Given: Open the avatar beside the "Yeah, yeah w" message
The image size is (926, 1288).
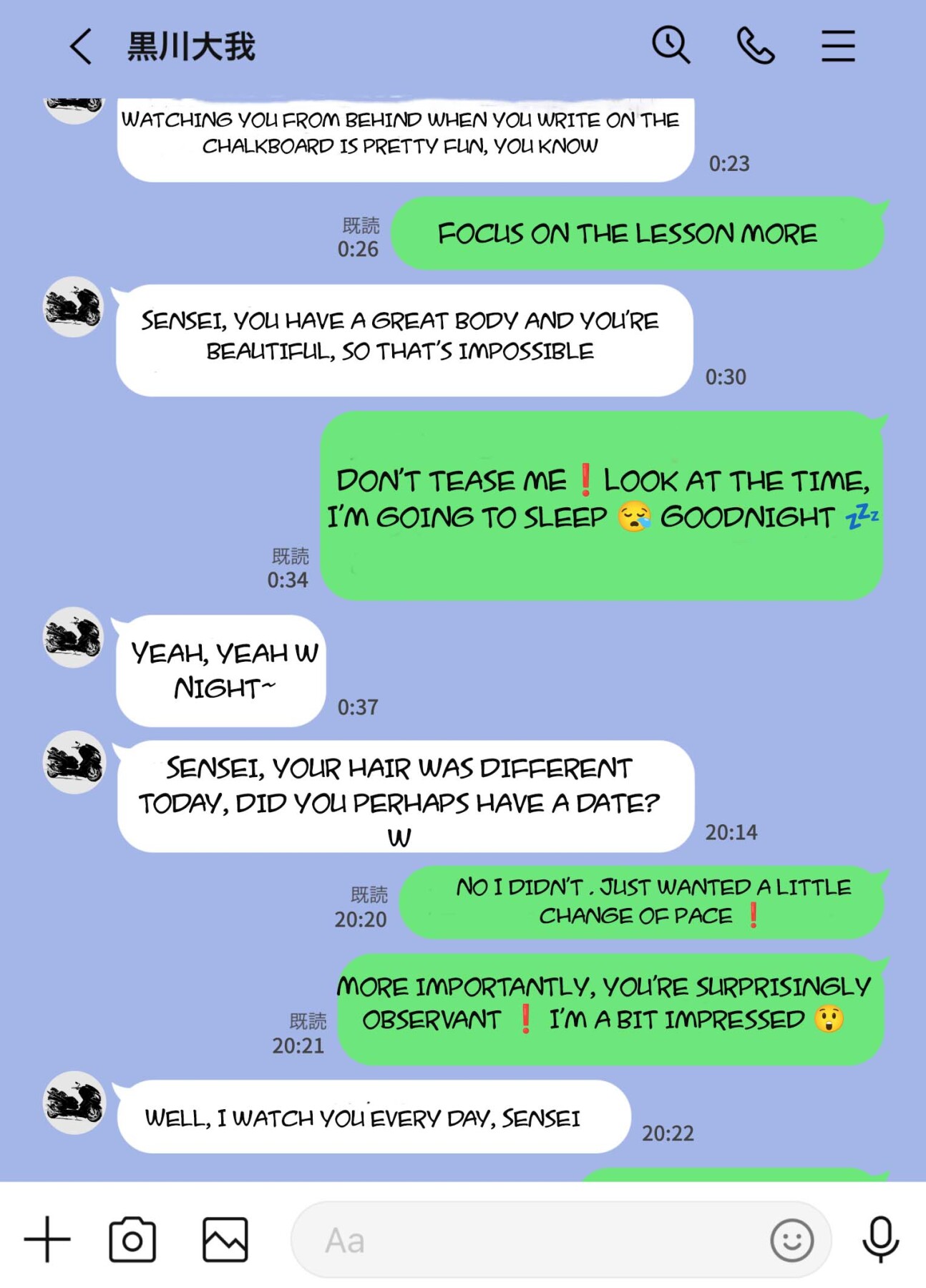Looking at the screenshot, I should tap(74, 637).
